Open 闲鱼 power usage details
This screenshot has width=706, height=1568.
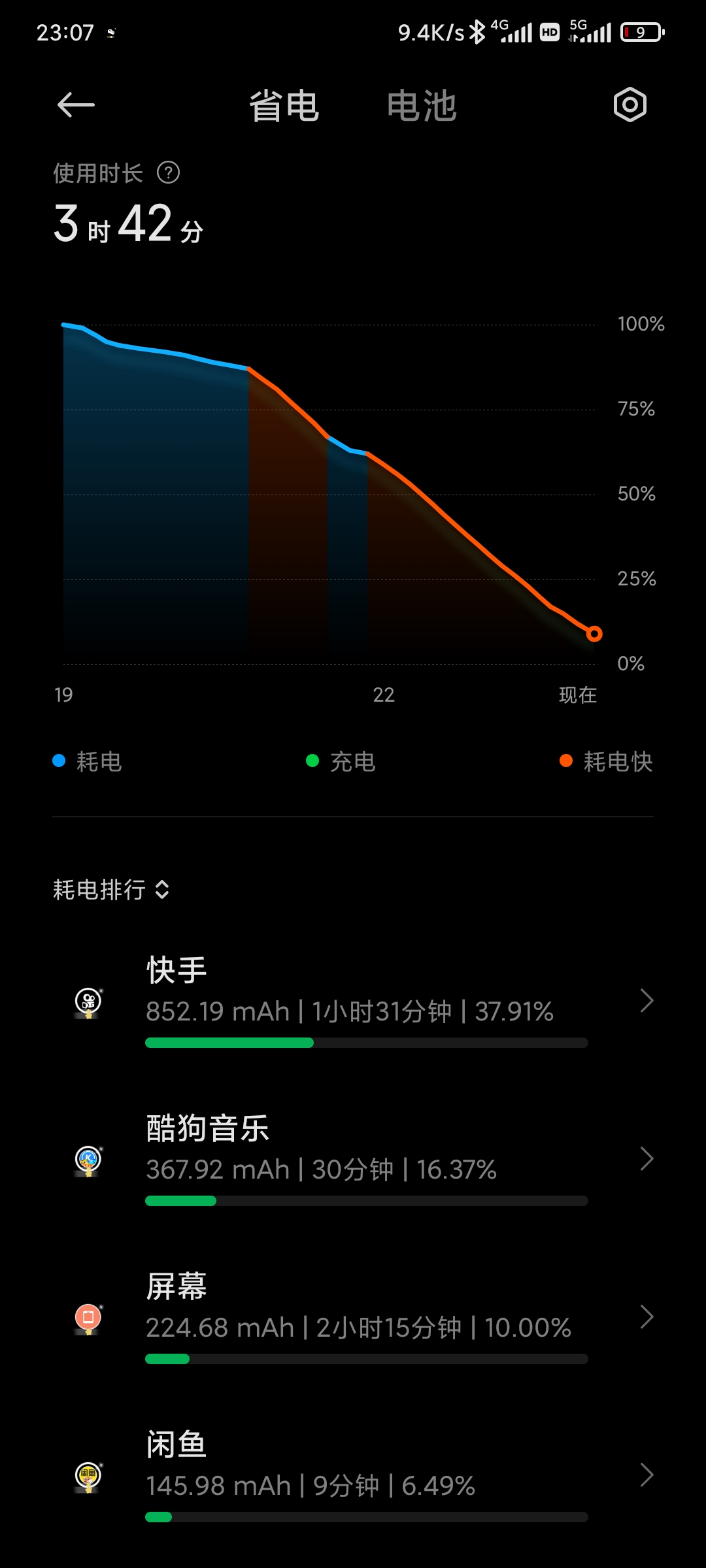[x=353, y=1475]
